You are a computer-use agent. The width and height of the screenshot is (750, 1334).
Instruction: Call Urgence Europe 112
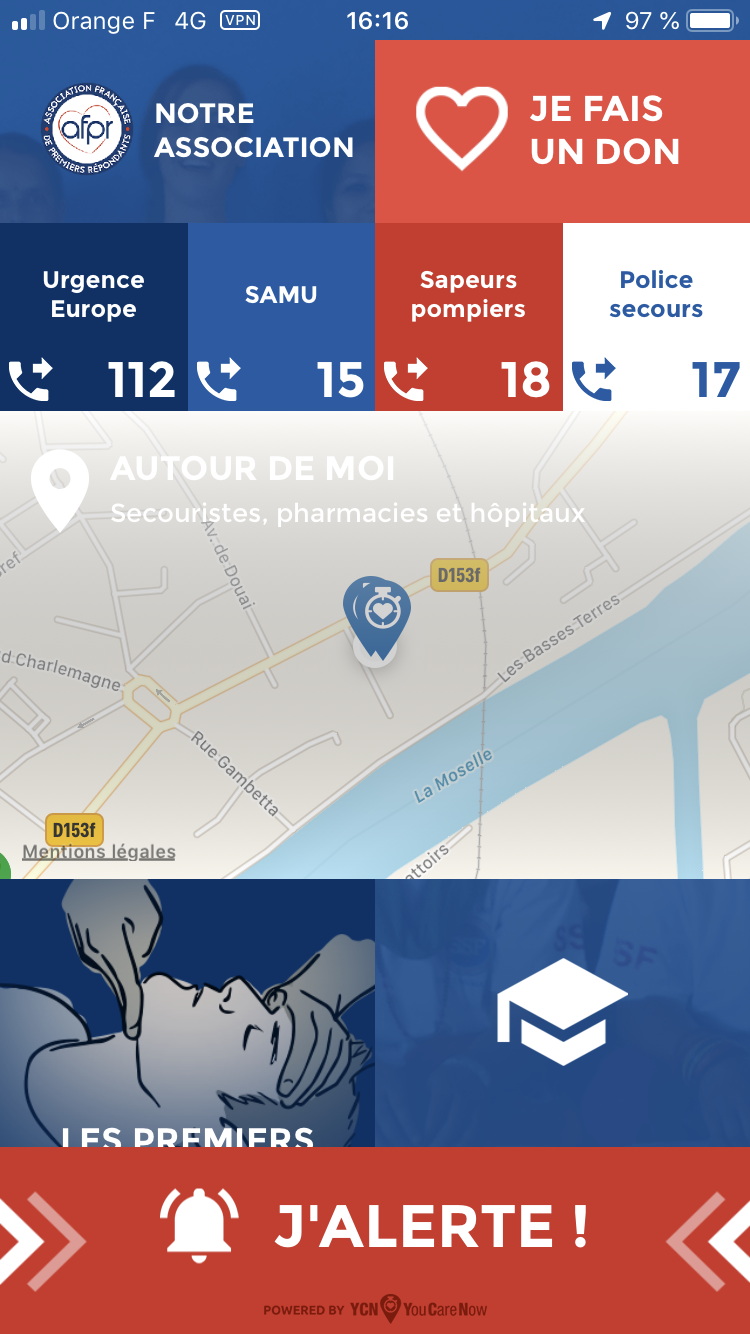point(94,317)
